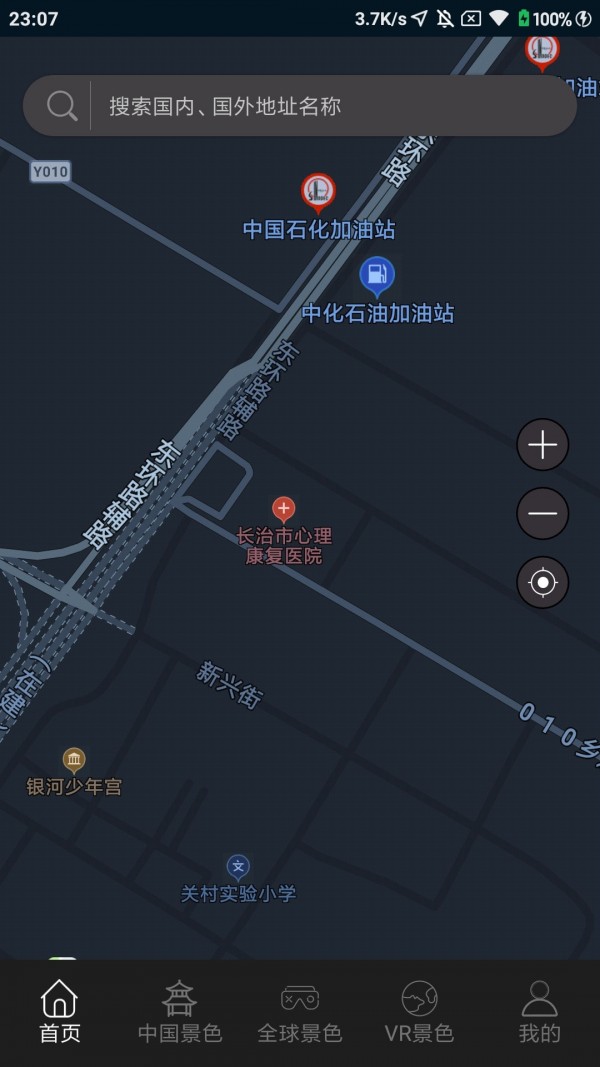Select the VR景色 tab
600x1067 pixels.
pyautogui.click(x=419, y=1012)
